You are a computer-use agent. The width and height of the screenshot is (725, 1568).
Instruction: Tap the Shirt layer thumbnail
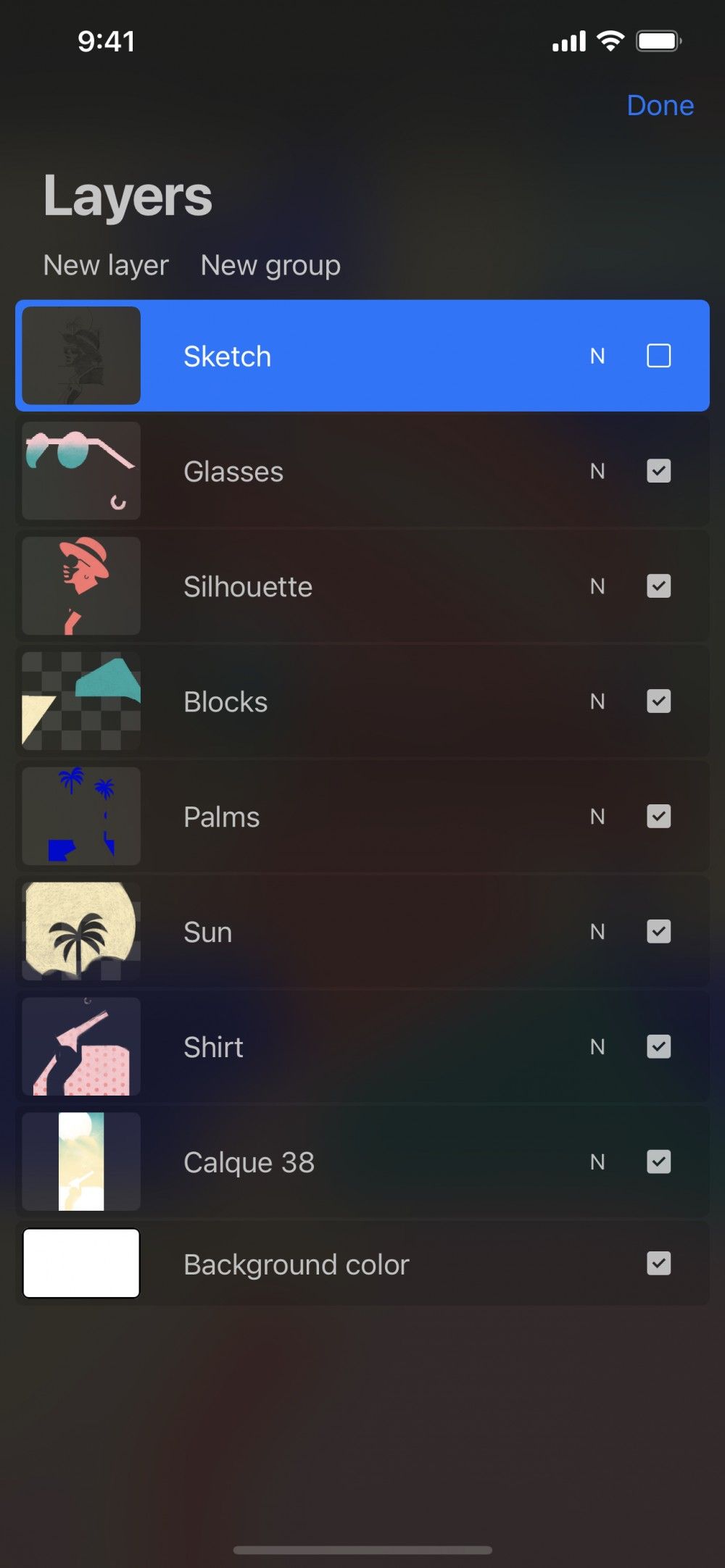(80, 1046)
